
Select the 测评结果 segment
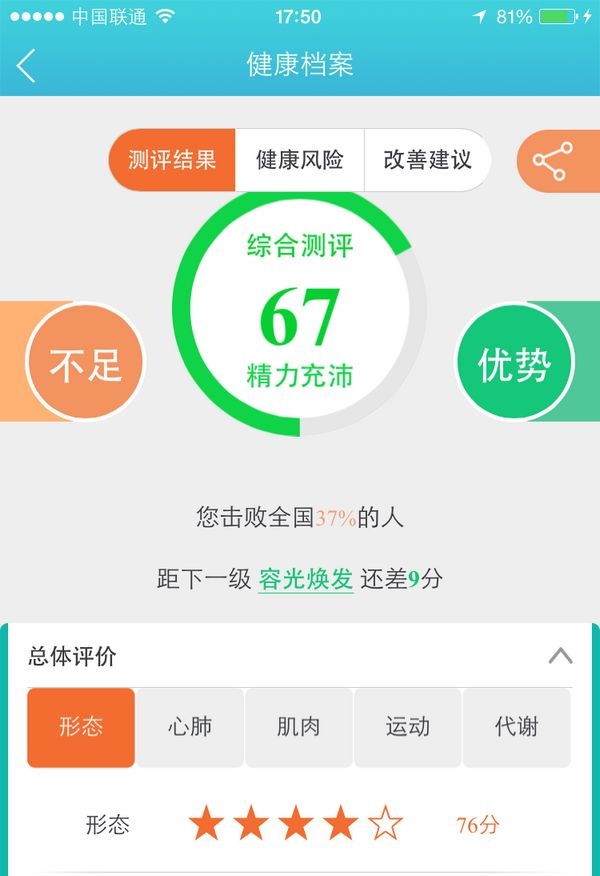[x=172, y=160]
